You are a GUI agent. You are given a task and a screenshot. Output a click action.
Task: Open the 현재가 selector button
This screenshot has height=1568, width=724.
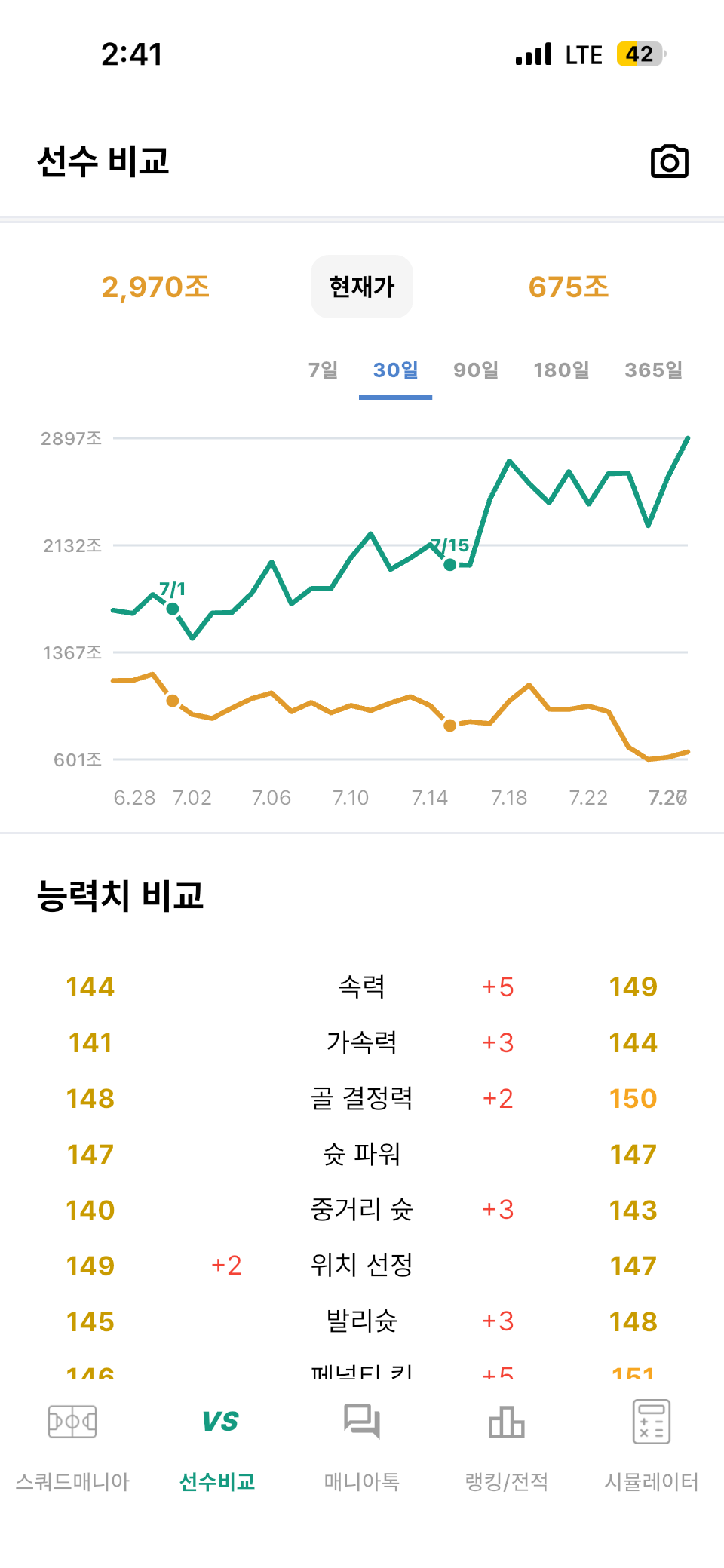[x=362, y=287]
